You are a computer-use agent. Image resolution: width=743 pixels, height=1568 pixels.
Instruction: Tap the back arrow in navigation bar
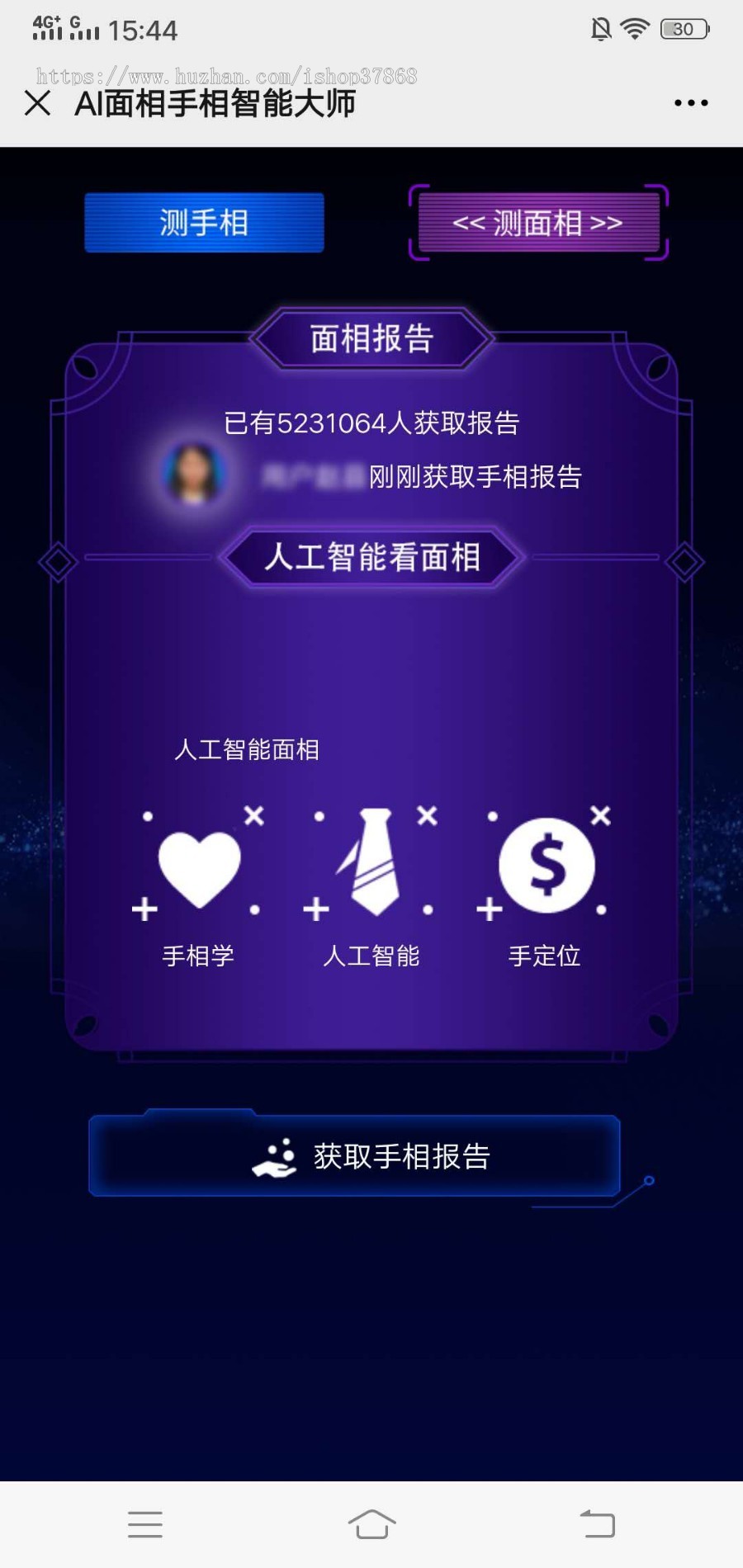[x=597, y=1525]
